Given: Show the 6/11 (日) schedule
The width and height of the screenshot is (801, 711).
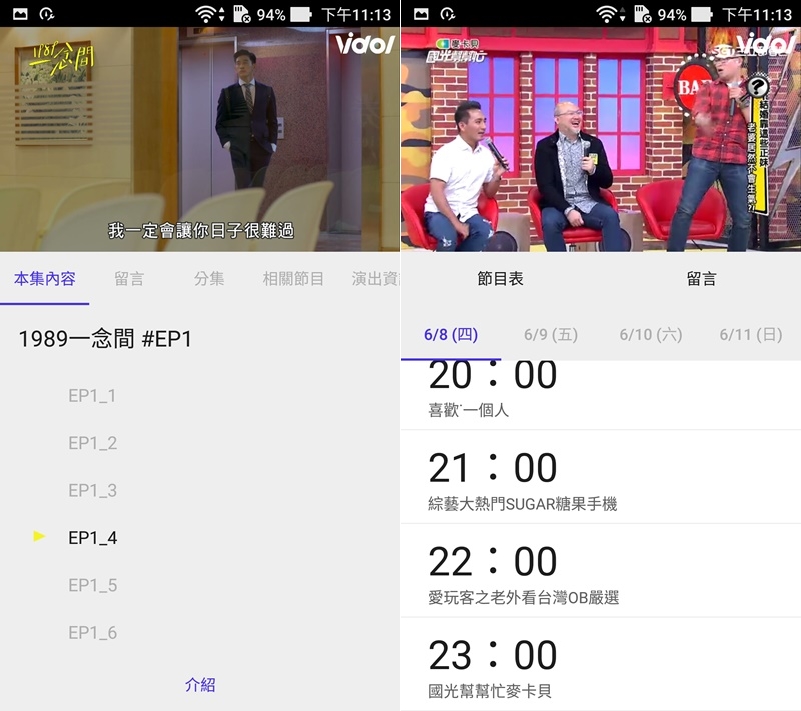Looking at the screenshot, I should tap(751, 335).
